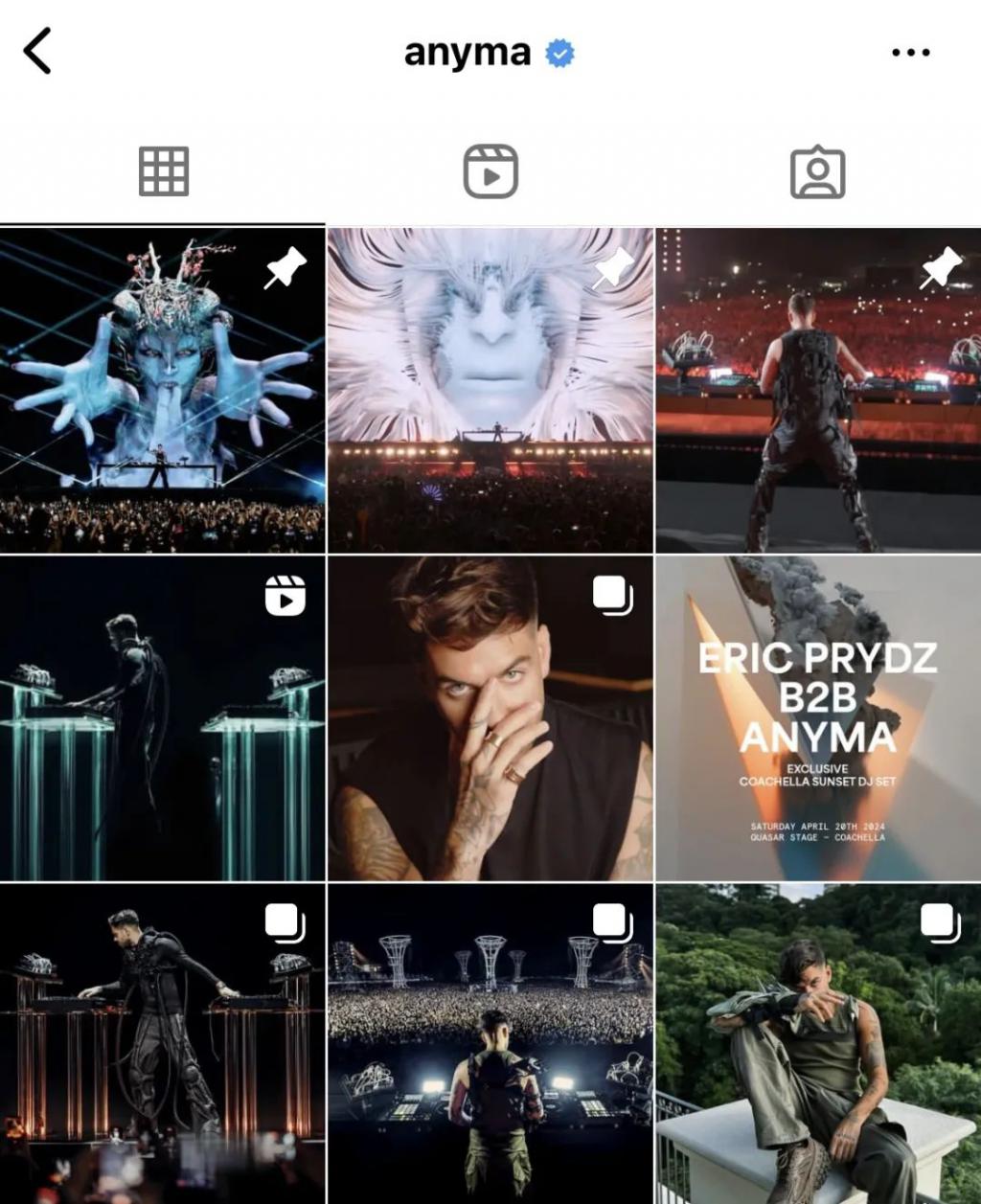The width and height of the screenshot is (981, 1204).
Task: Open post showing festival crowd from behind DJ
Action: click(490, 1042)
